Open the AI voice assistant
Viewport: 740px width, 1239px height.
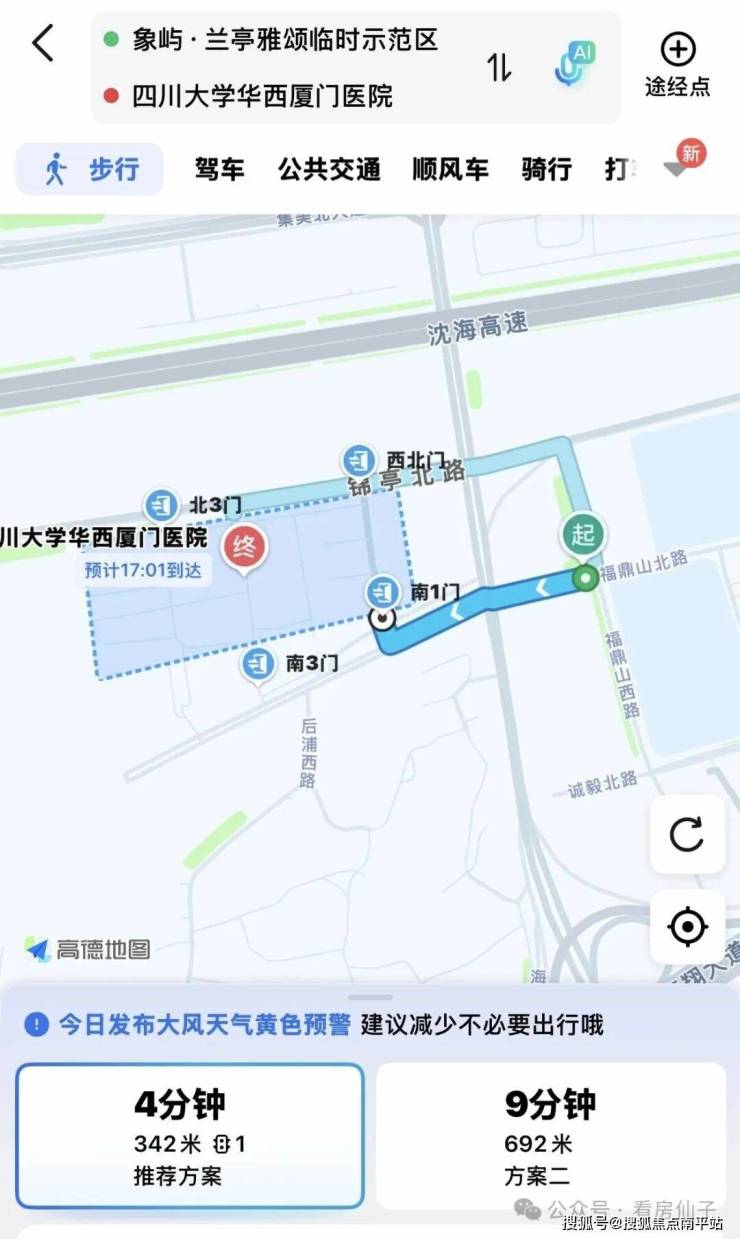click(574, 64)
